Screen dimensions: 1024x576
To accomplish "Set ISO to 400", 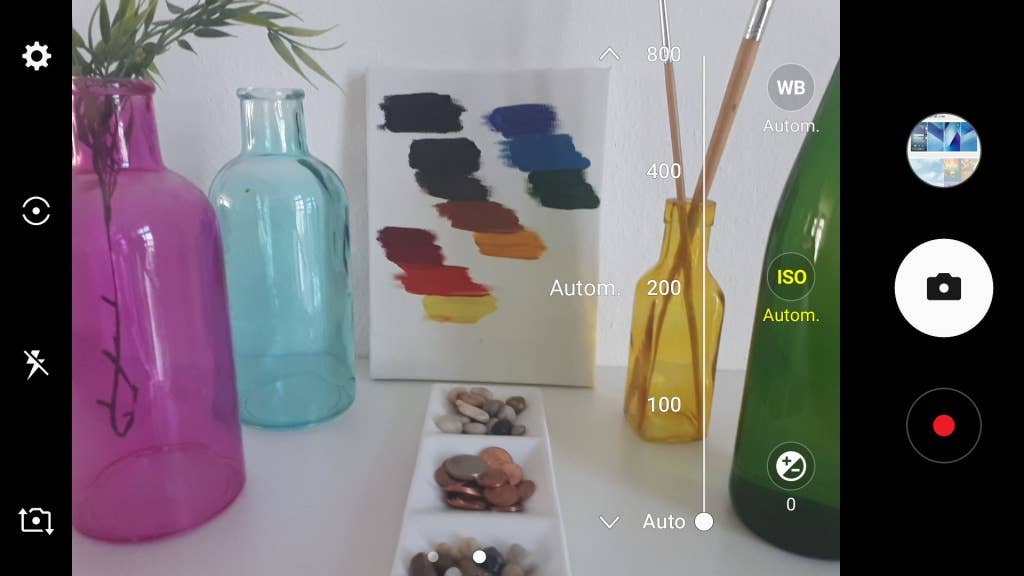I will (x=663, y=171).
